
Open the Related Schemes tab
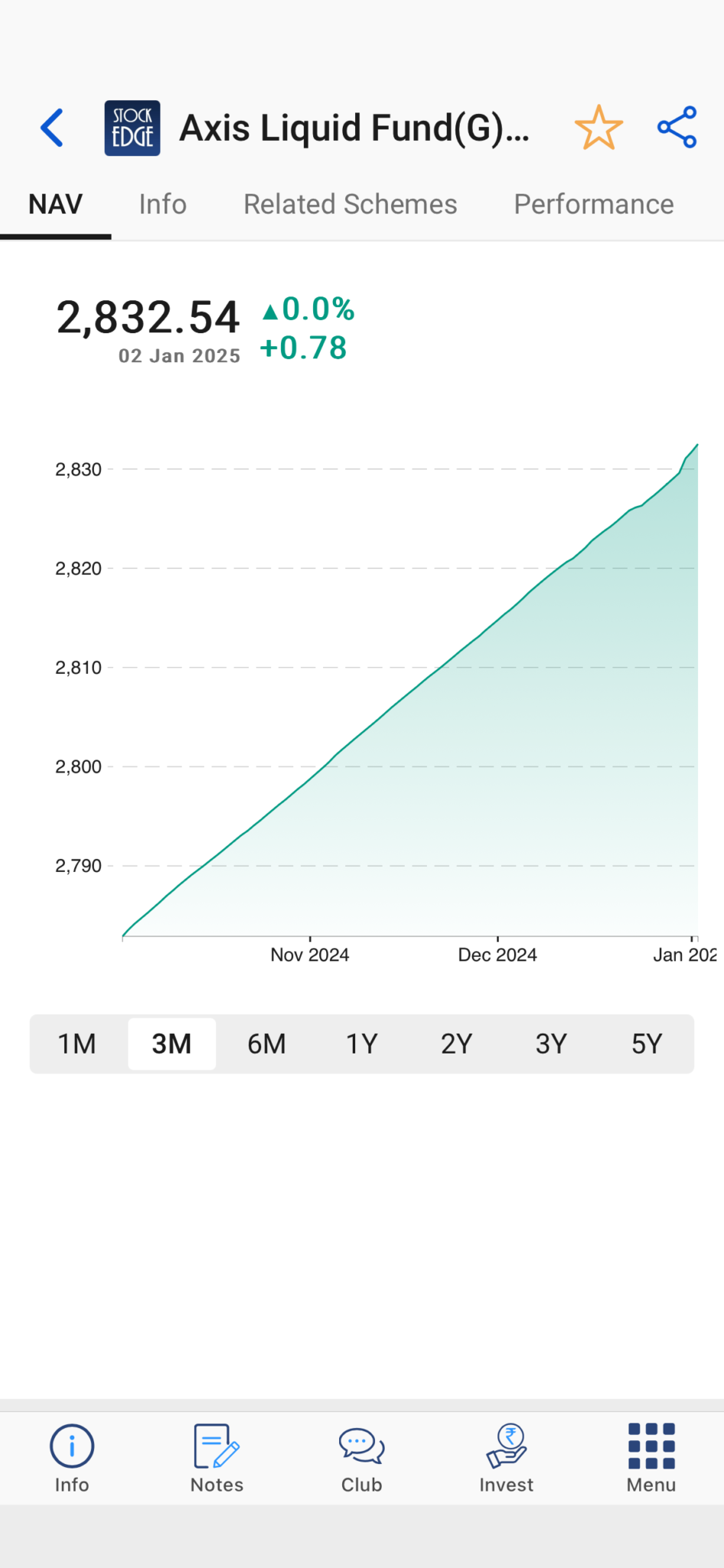coord(351,204)
